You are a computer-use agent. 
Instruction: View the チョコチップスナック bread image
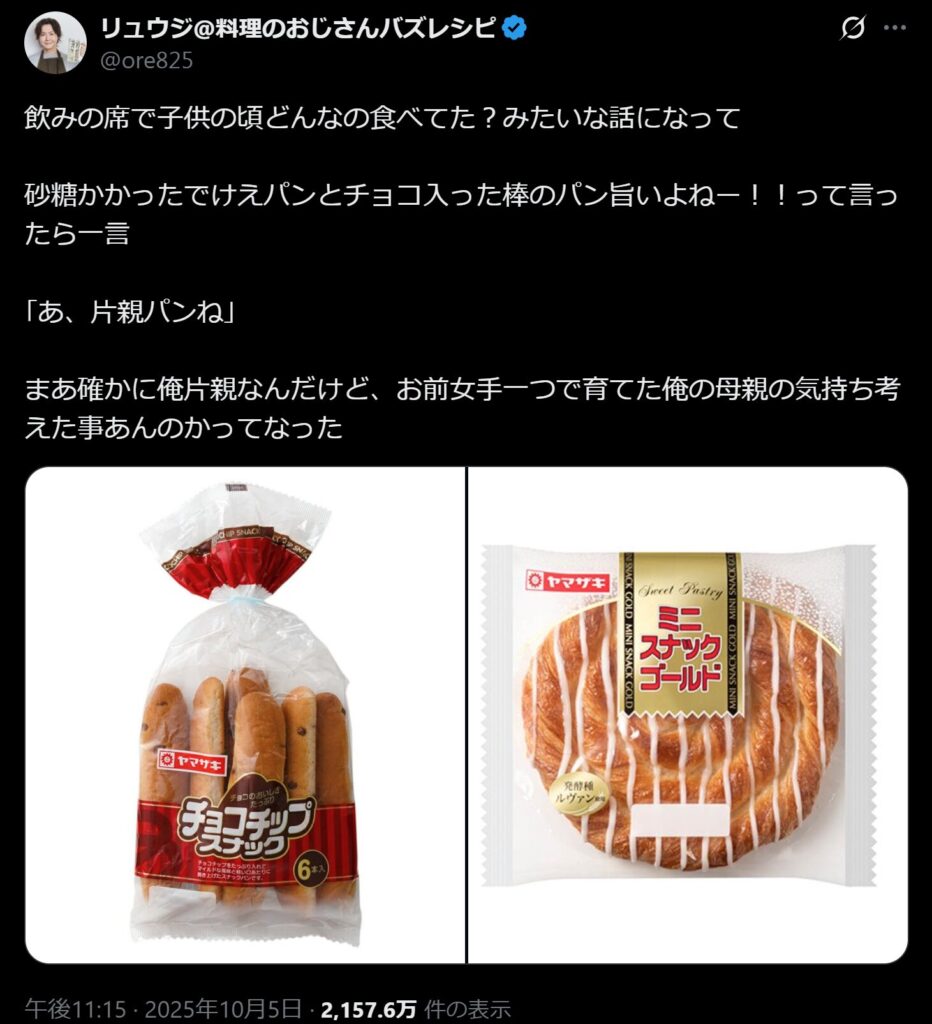pos(246,715)
